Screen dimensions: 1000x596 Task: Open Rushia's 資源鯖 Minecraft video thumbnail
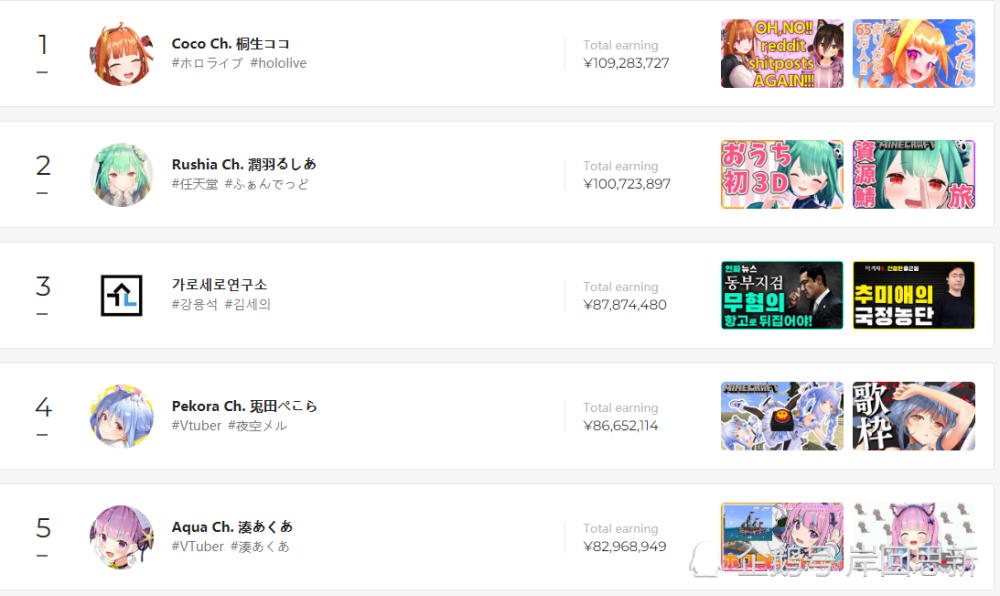[914, 175]
